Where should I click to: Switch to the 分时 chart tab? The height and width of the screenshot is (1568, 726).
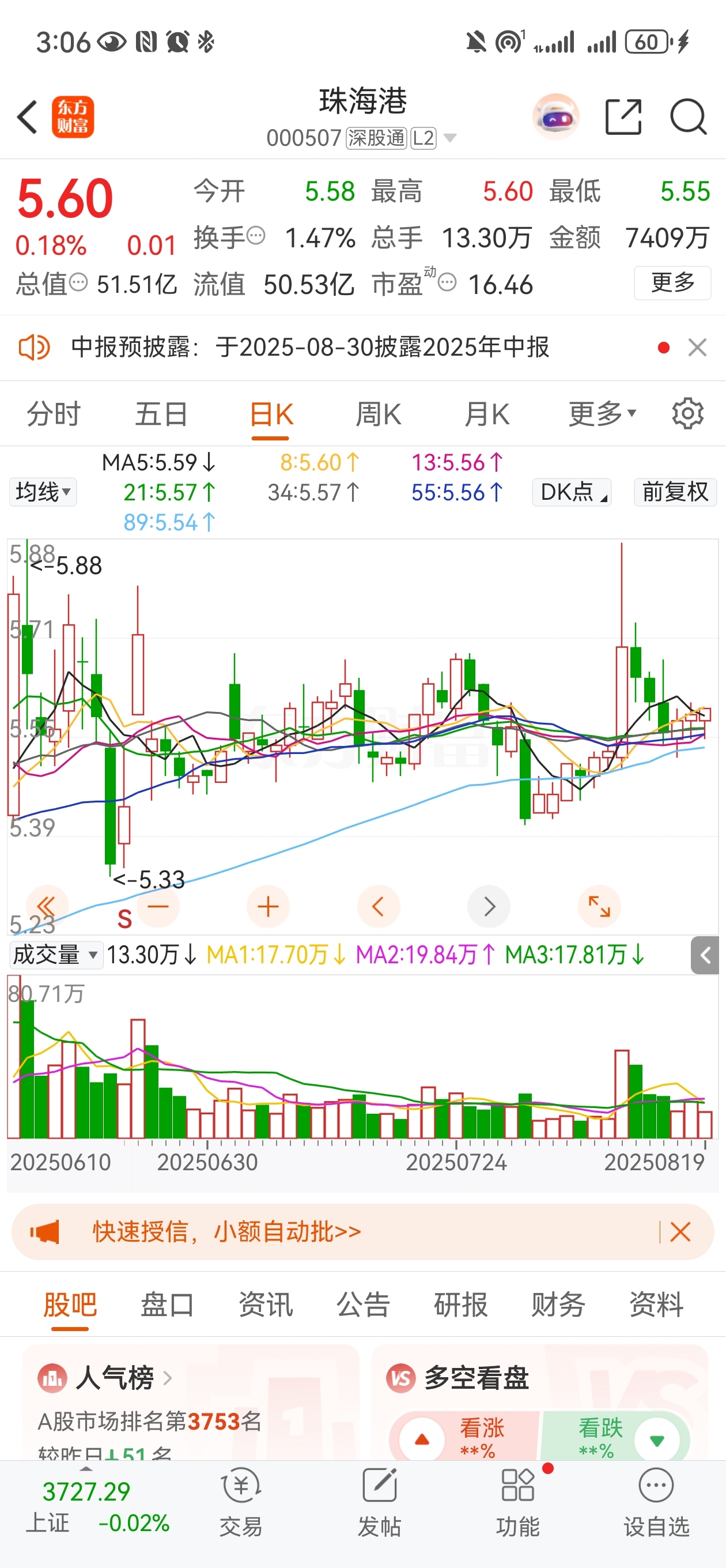(x=54, y=414)
